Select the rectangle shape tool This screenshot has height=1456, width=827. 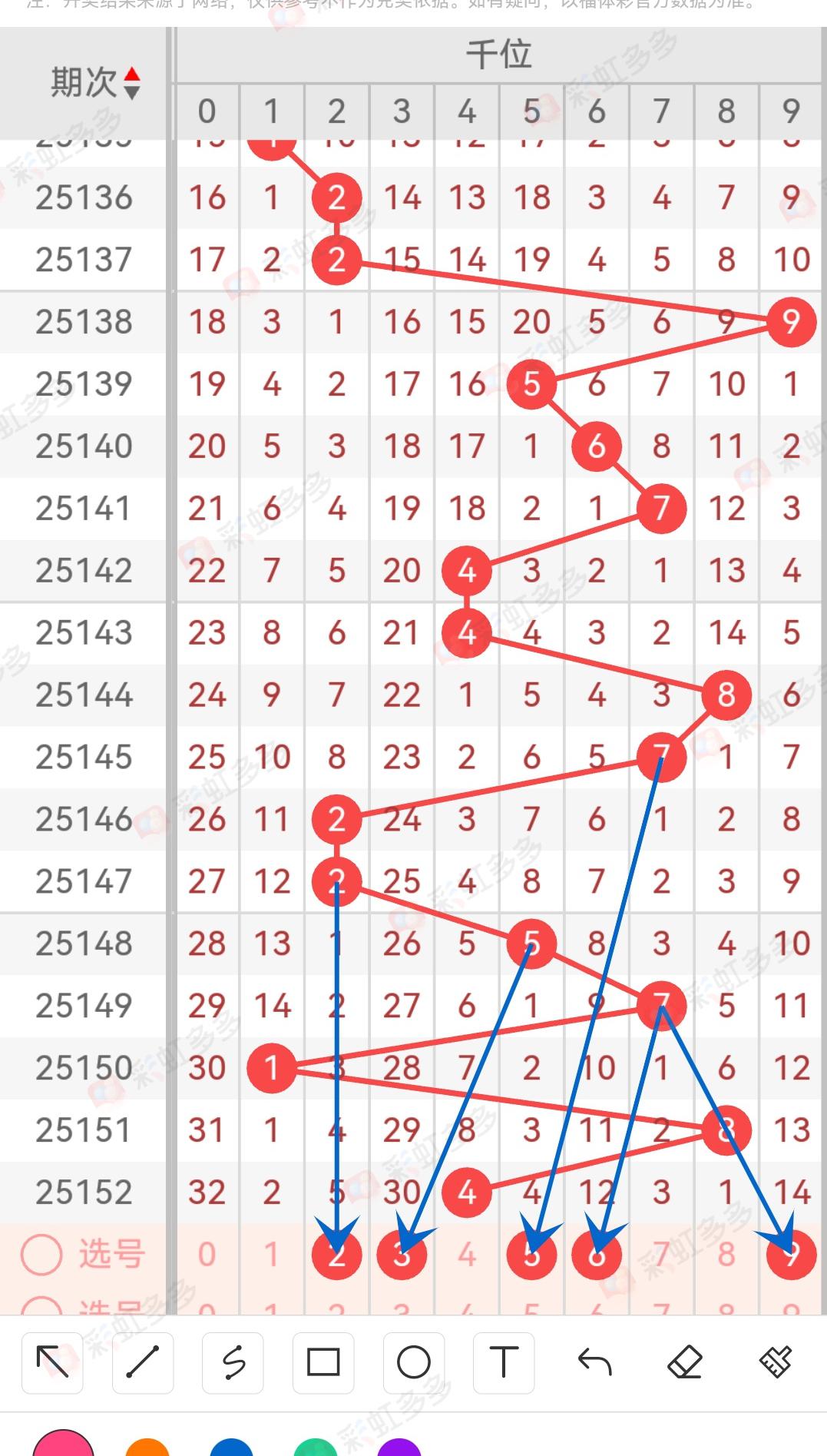(x=323, y=1363)
